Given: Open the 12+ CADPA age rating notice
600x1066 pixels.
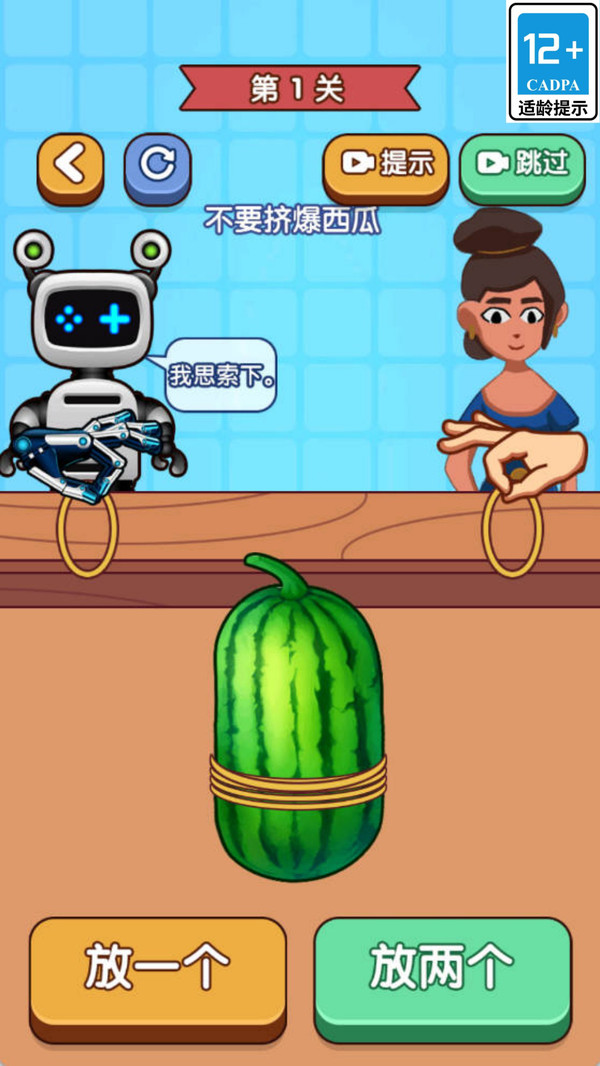Looking at the screenshot, I should (552, 62).
